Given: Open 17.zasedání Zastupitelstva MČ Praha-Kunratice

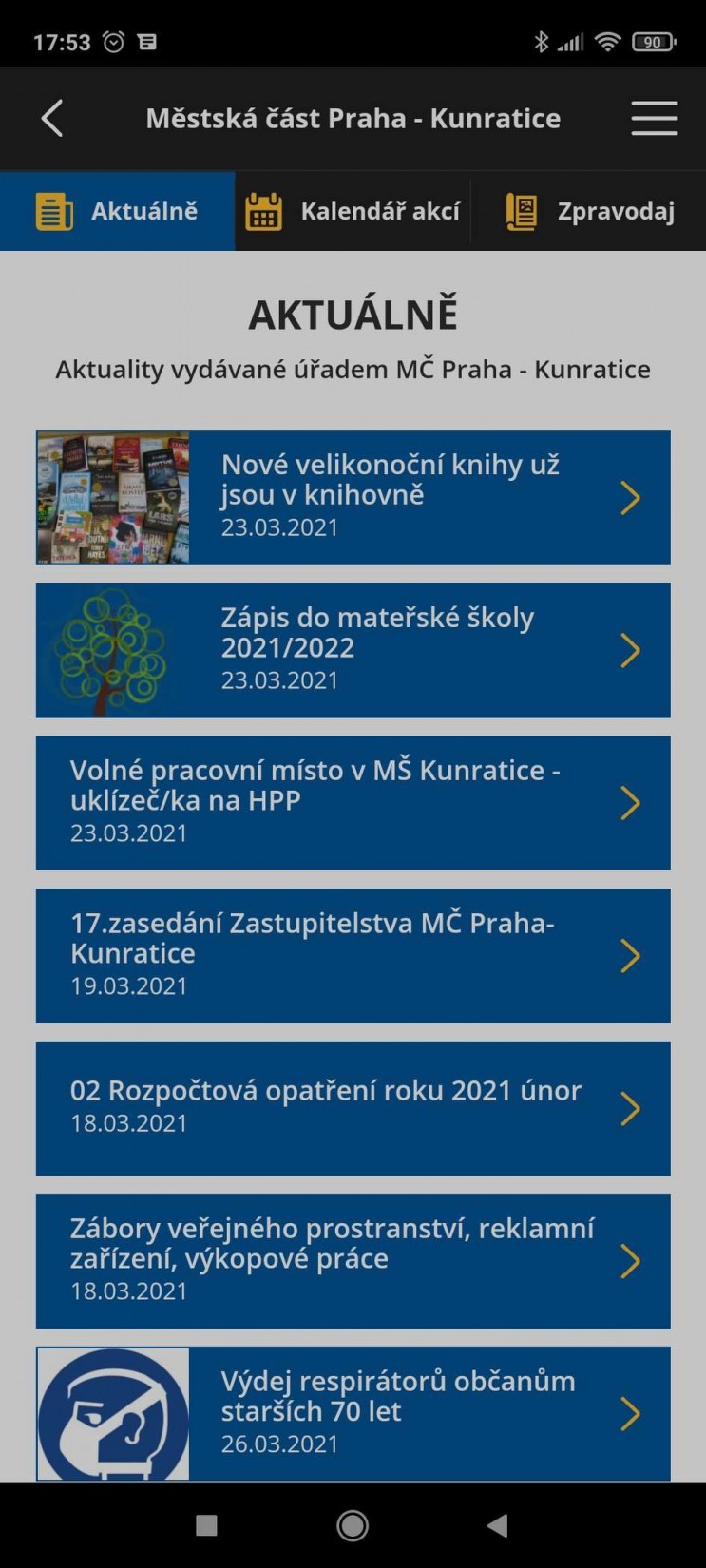Looking at the screenshot, I should (353, 956).
